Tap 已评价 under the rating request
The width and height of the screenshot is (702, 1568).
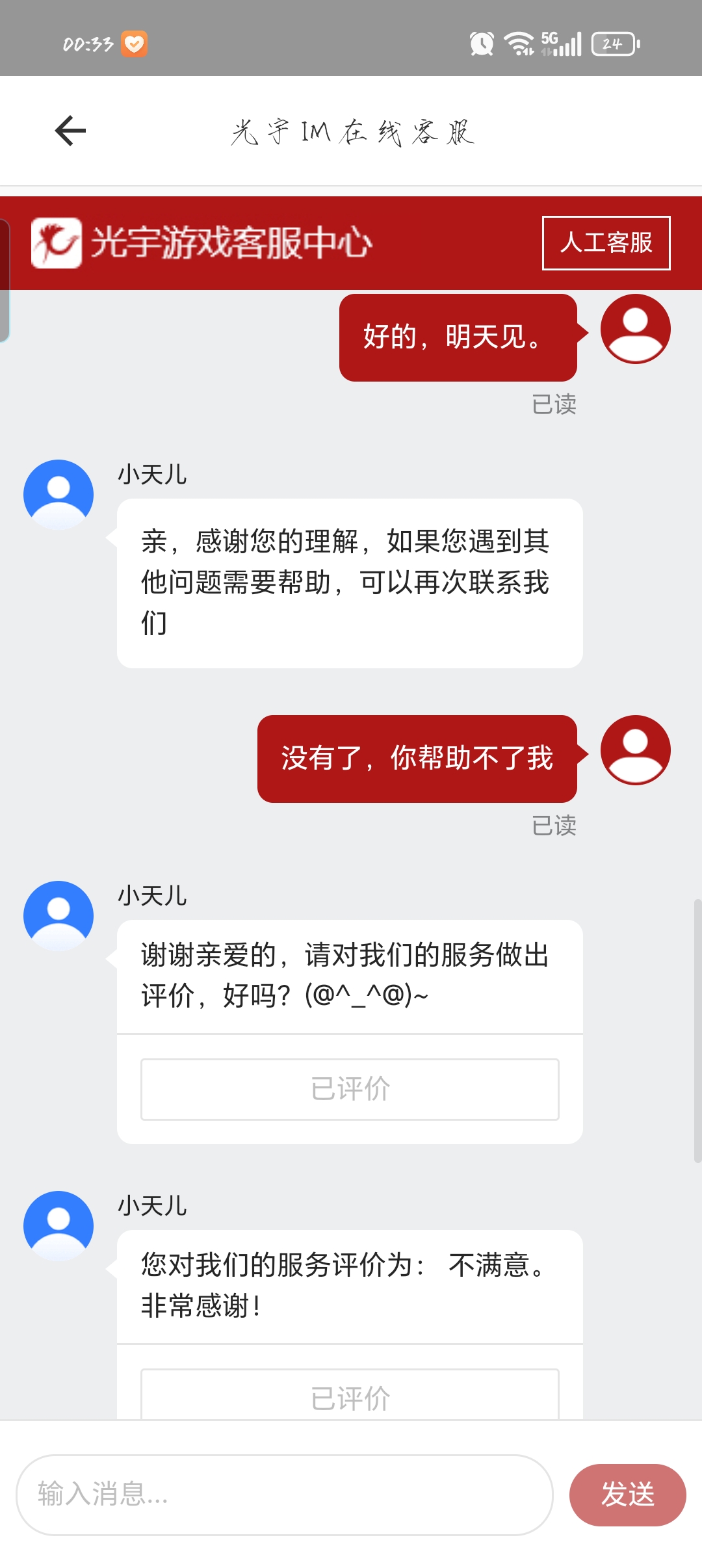(350, 1089)
